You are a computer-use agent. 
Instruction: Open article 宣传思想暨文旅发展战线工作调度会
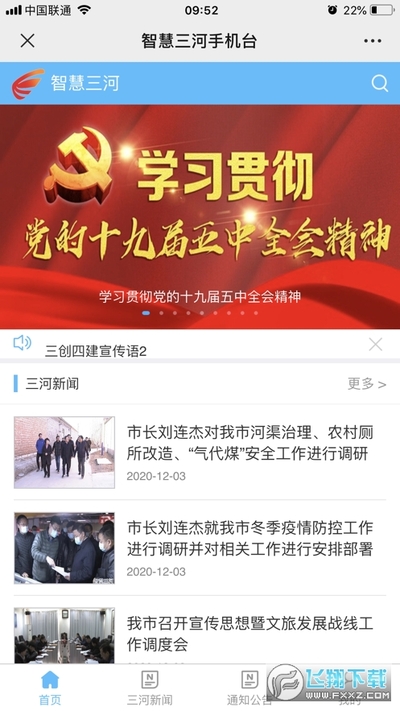coord(200,635)
